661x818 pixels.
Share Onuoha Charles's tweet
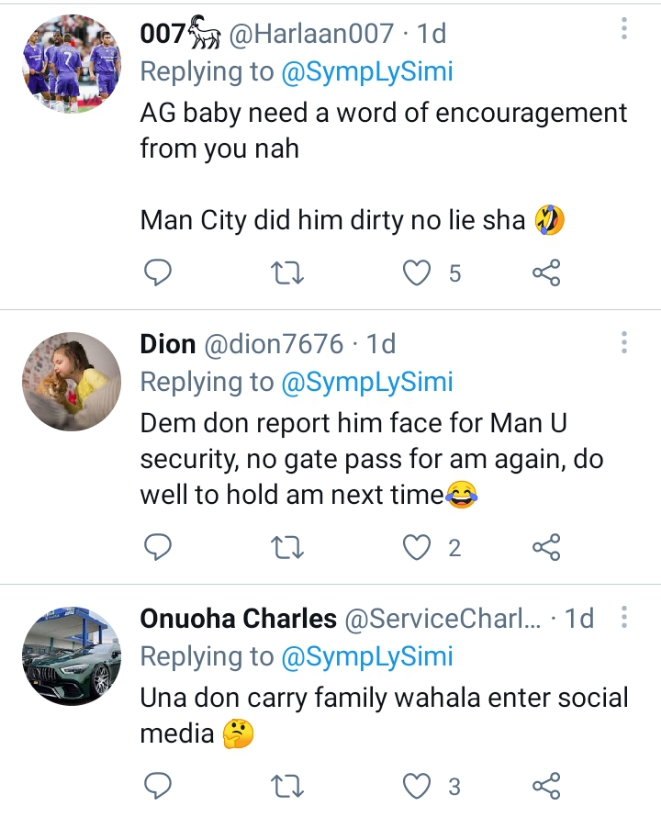[x=546, y=787]
